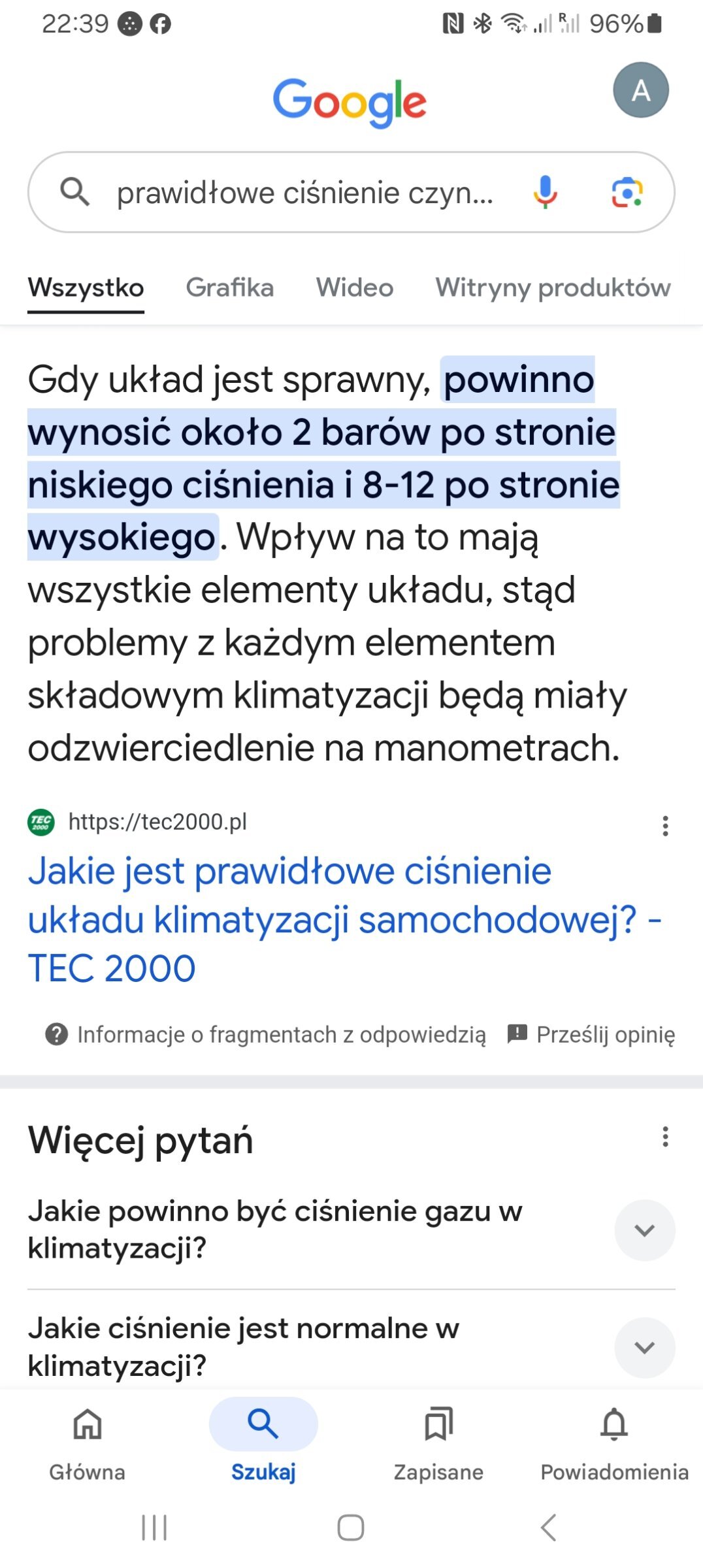The width and height of the screenshot is (703, 1568).
Task: Open the Powiadomienia tab
Action: coord(614,1441)
